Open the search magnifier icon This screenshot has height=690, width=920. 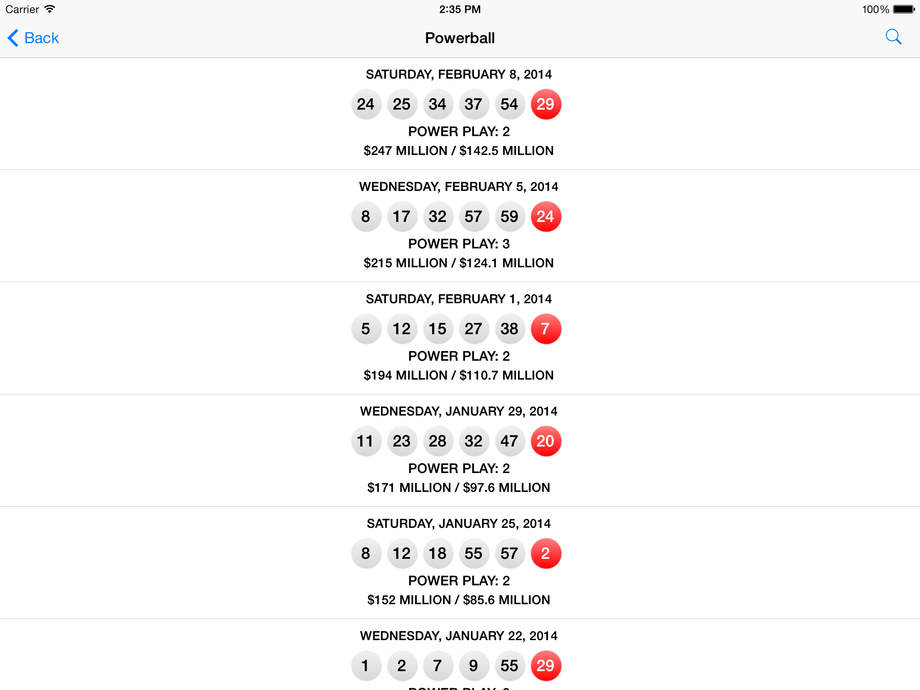click(x=893, y=37)
